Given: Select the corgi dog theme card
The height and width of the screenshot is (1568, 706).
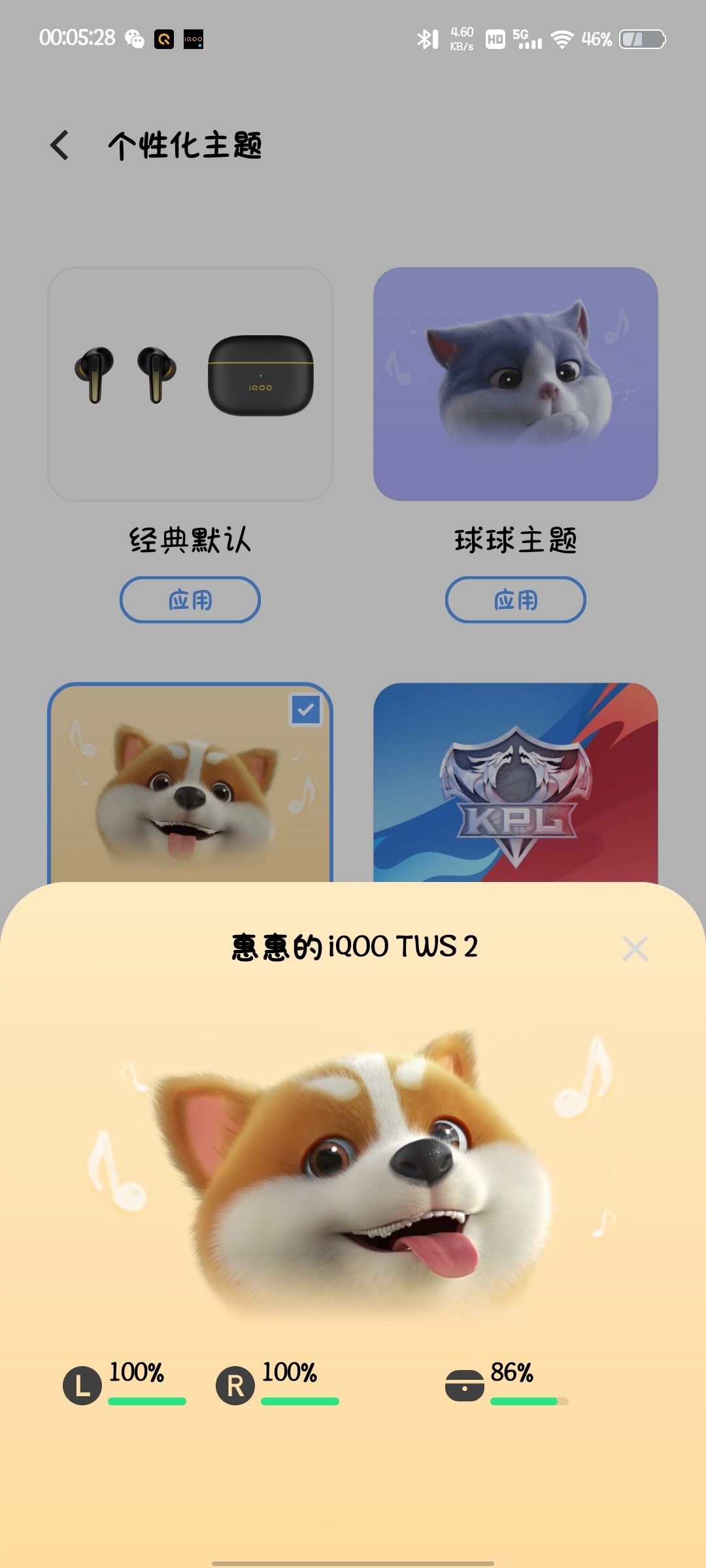Looking at the screenshot, I should pos(190,784).
